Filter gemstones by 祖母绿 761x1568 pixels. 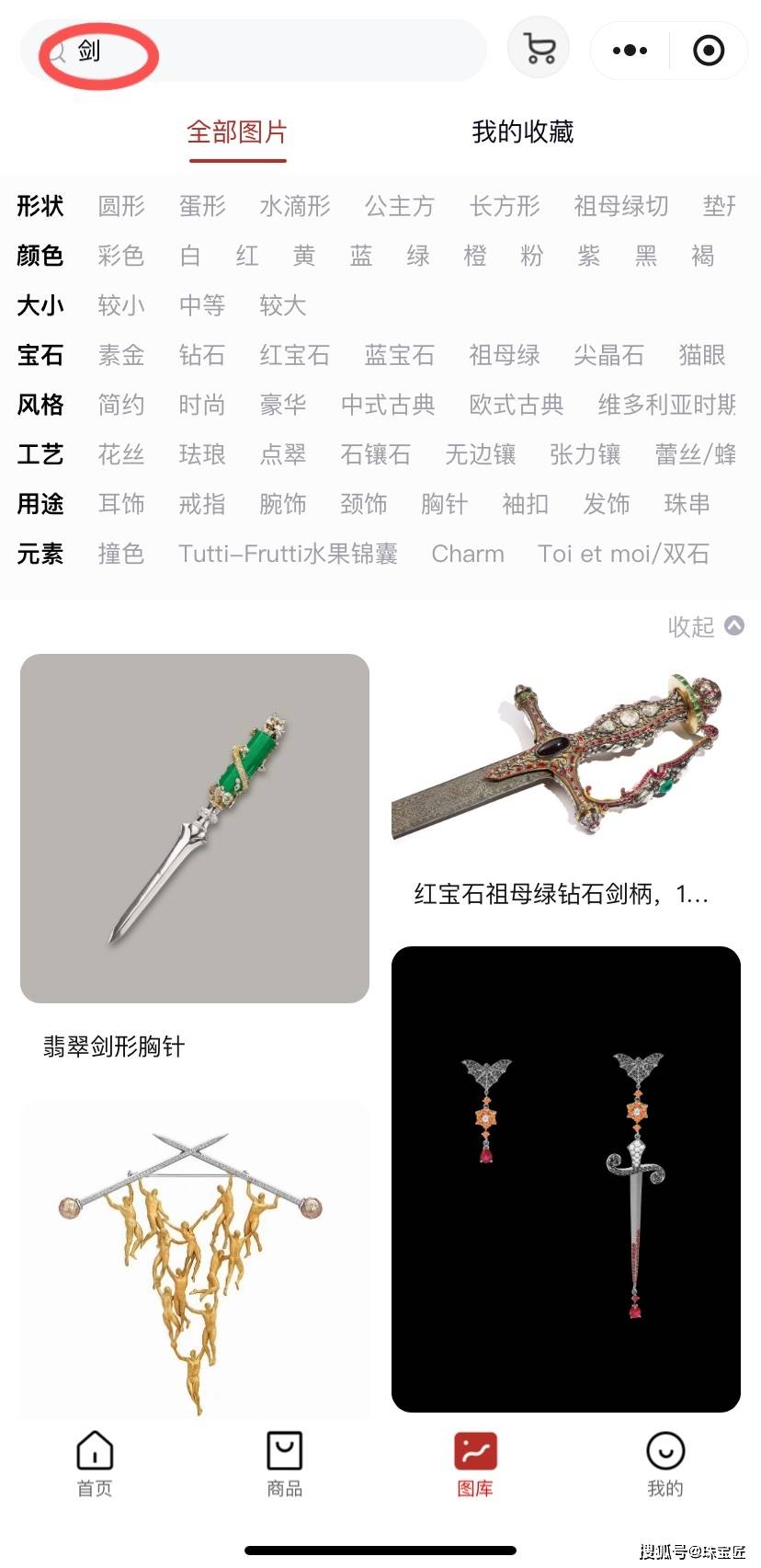504,355
